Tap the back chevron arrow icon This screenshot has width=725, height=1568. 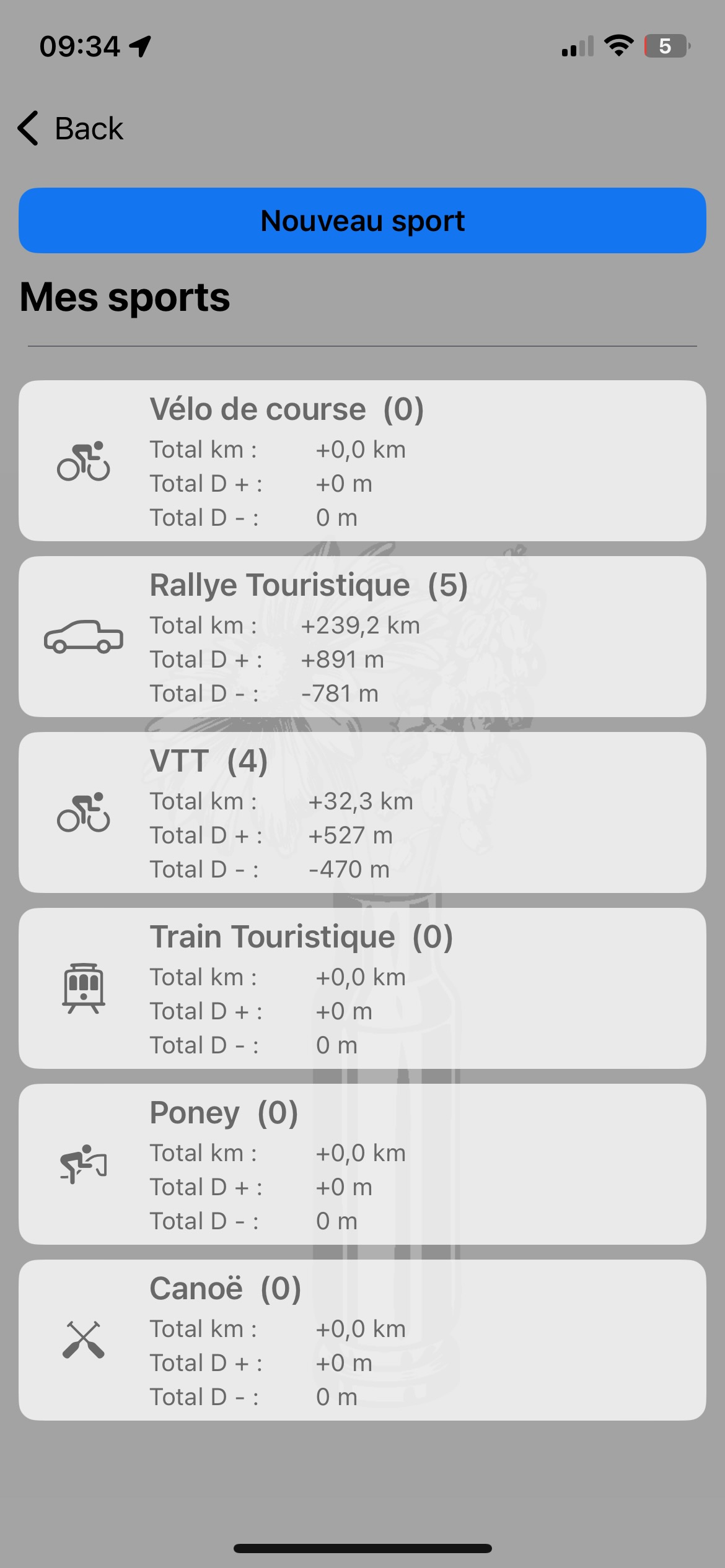pos(27,128)
